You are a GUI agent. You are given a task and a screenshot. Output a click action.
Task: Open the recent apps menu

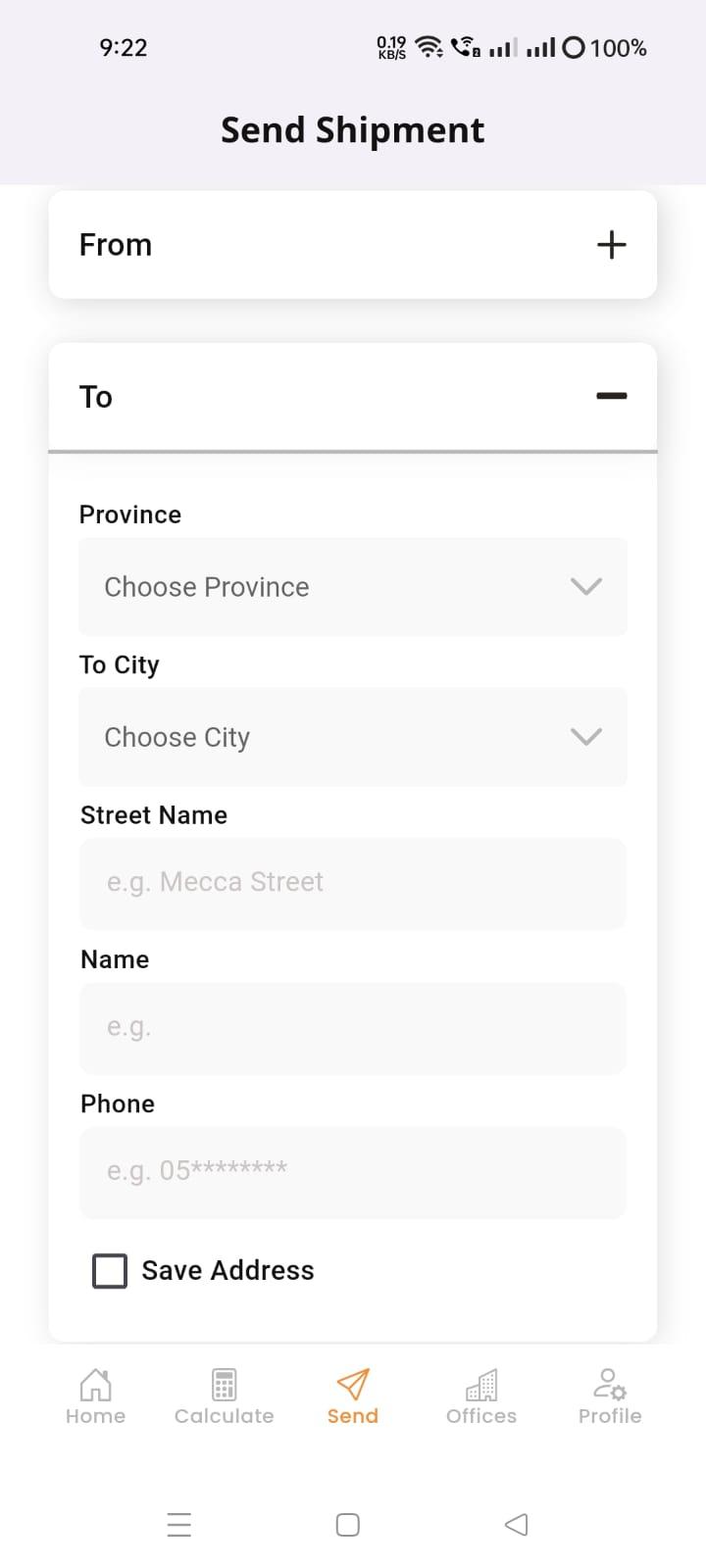pos(179,1524)
